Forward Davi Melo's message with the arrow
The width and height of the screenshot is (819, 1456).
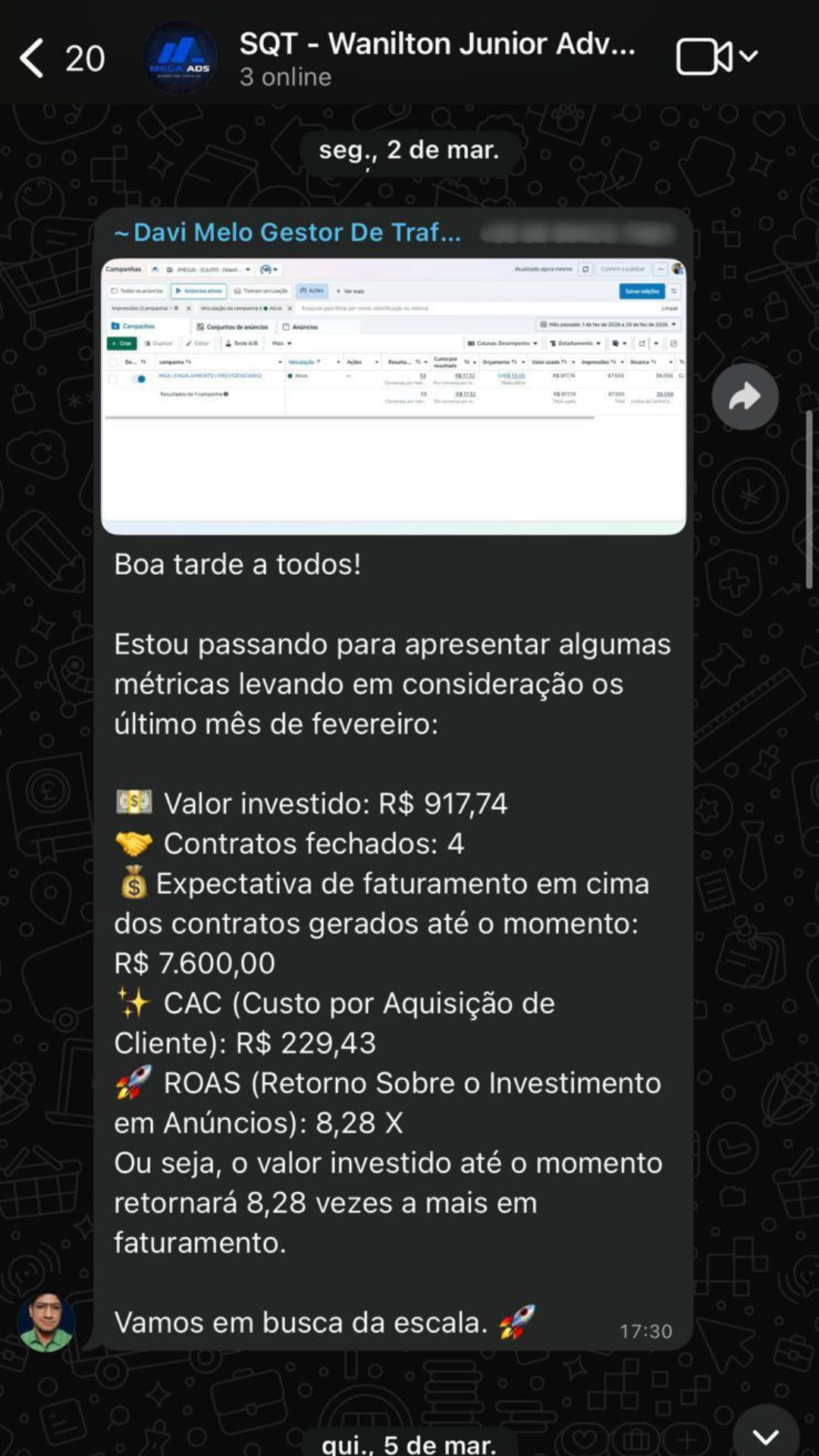tap(745, 397)
